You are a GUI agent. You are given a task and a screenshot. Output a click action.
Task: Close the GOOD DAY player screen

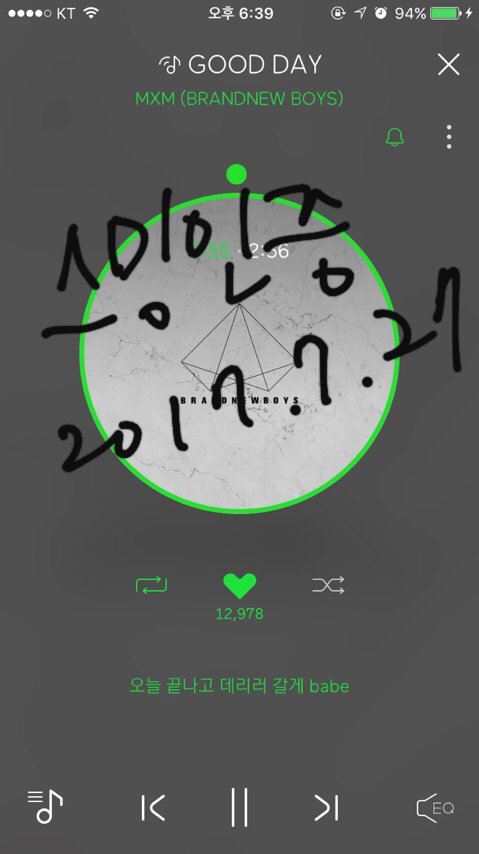pyautogui.click(x=448, y=65)
